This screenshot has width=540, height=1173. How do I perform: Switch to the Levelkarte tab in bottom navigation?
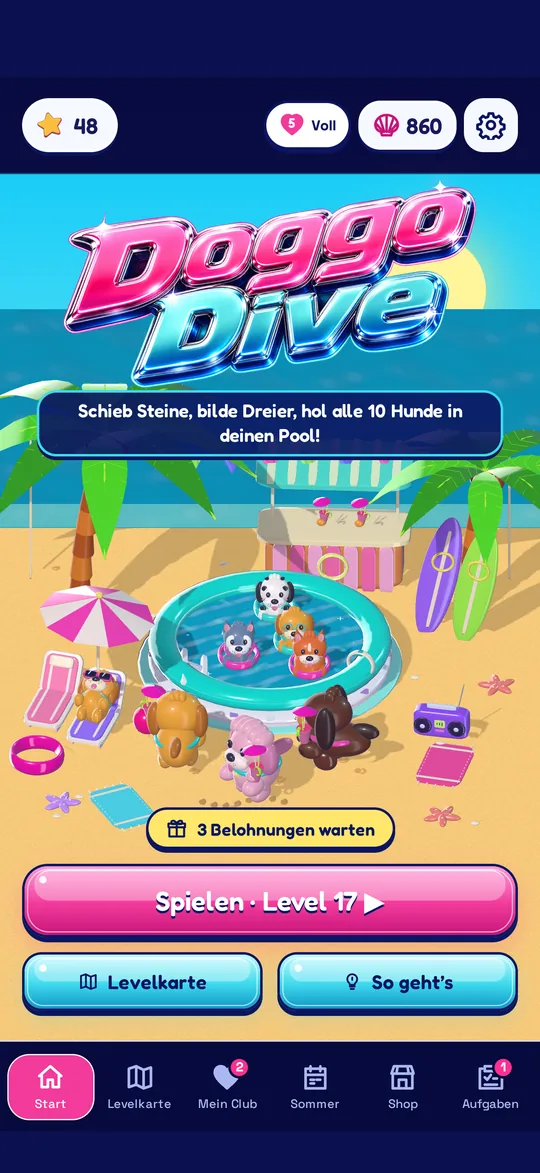coord(139,1087)
